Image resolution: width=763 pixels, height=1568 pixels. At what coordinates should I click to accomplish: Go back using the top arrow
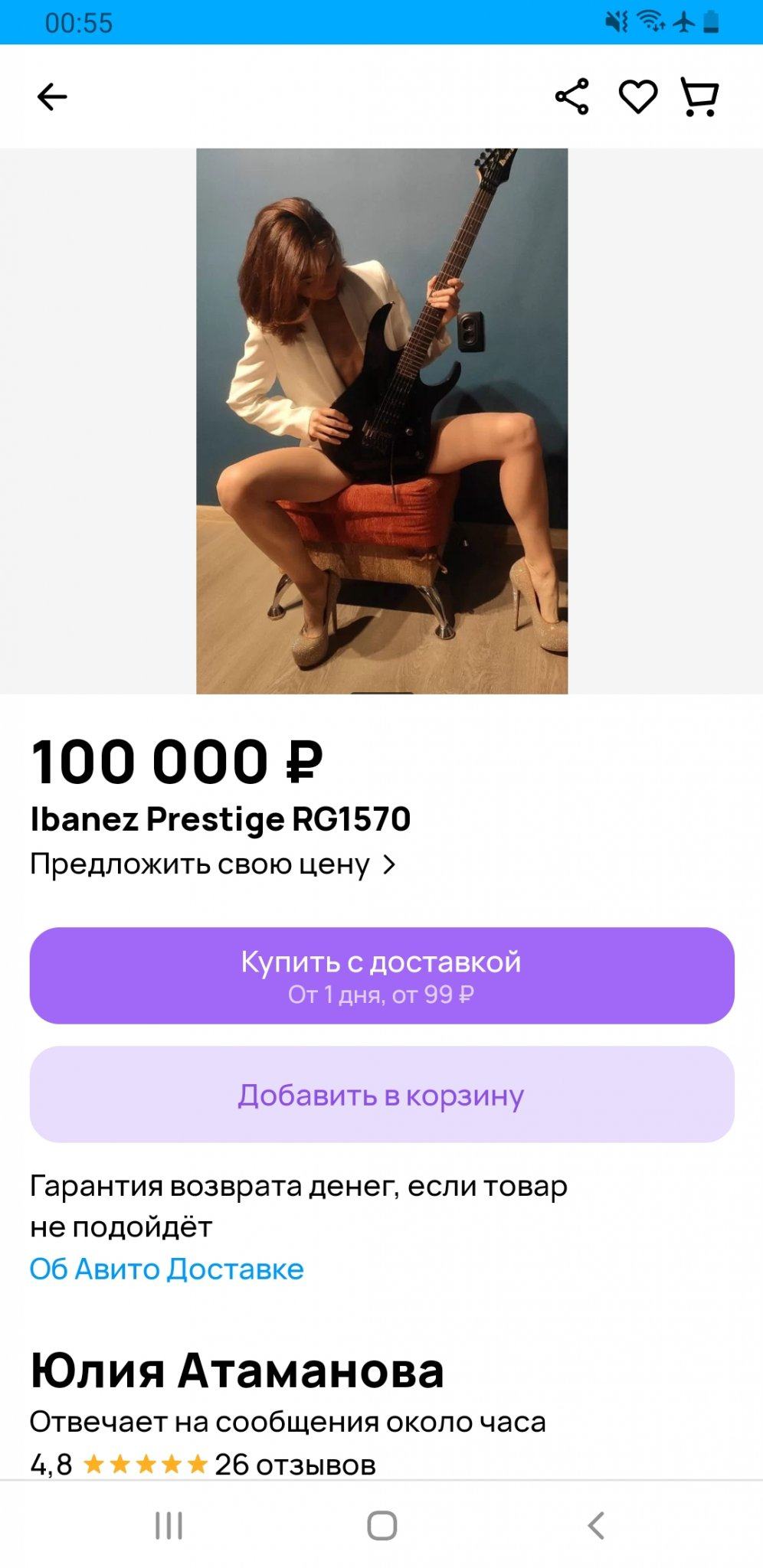(52, 97)
